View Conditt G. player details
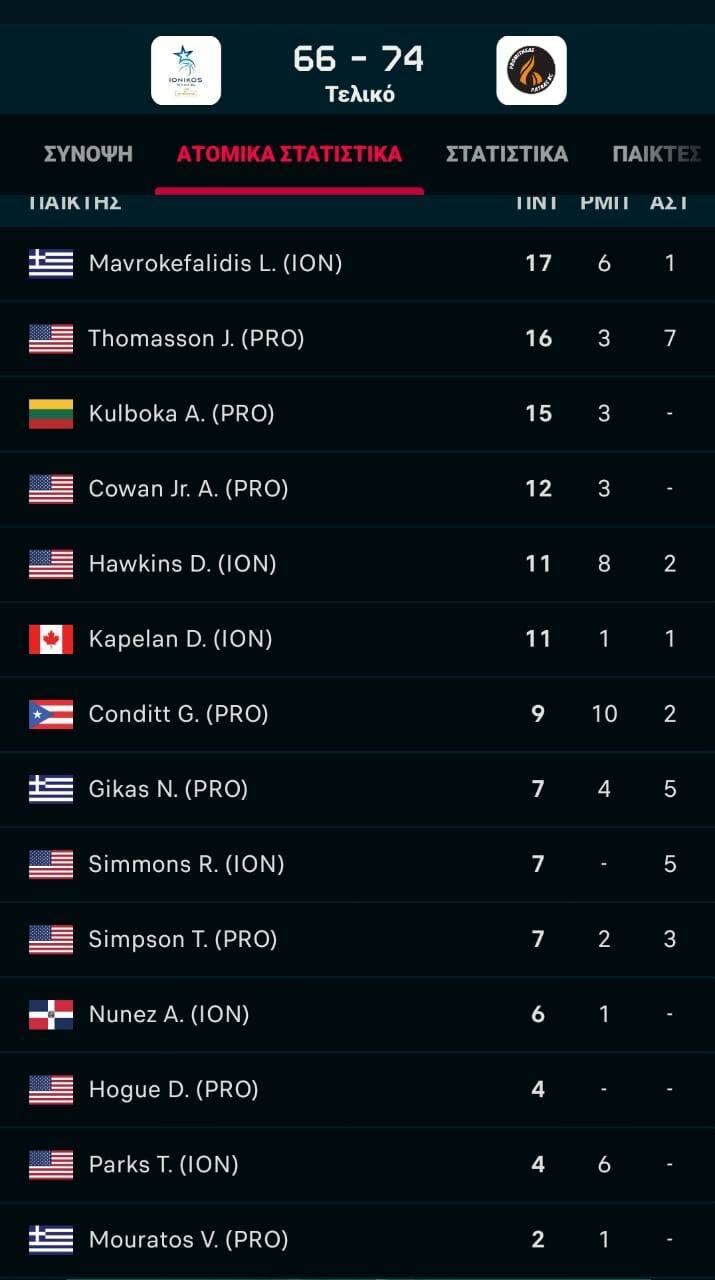This screenshot has width=715, height=1280. coord(357,714)
